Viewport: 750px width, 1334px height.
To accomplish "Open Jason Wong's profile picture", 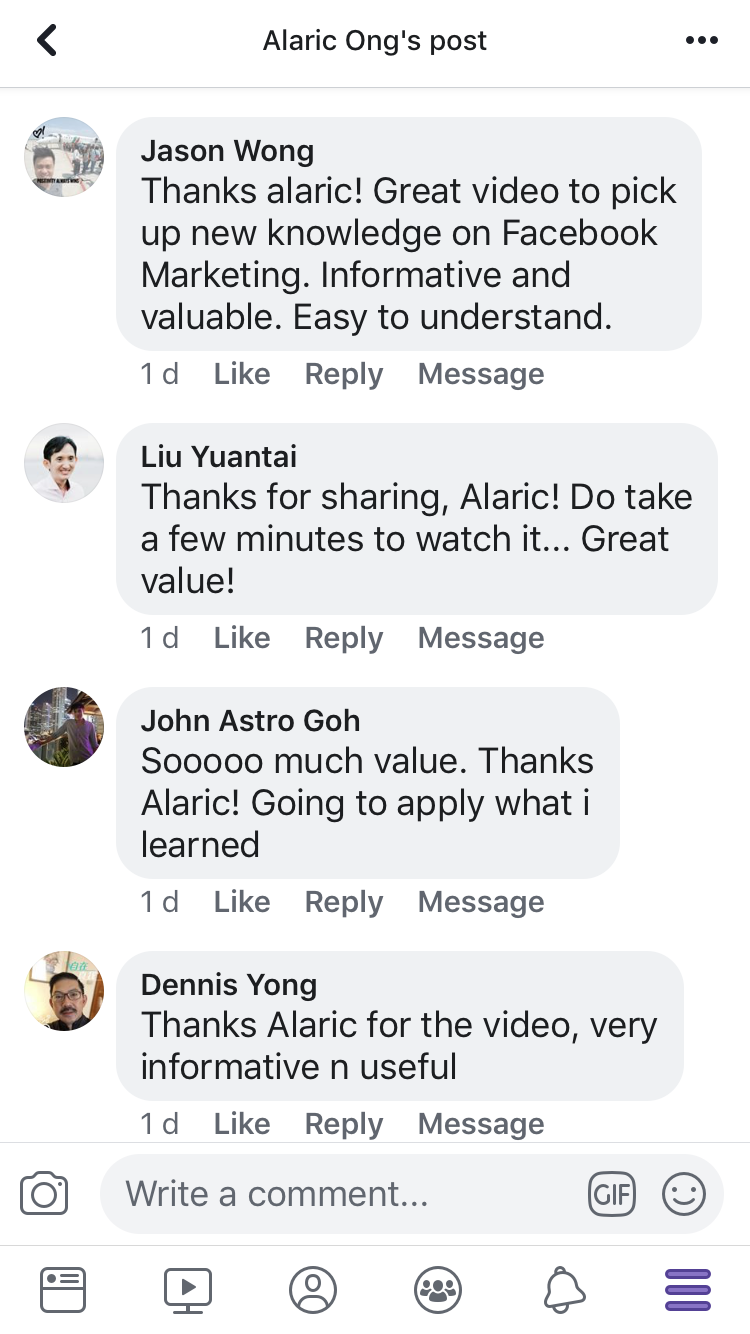I will pos(64,157).
